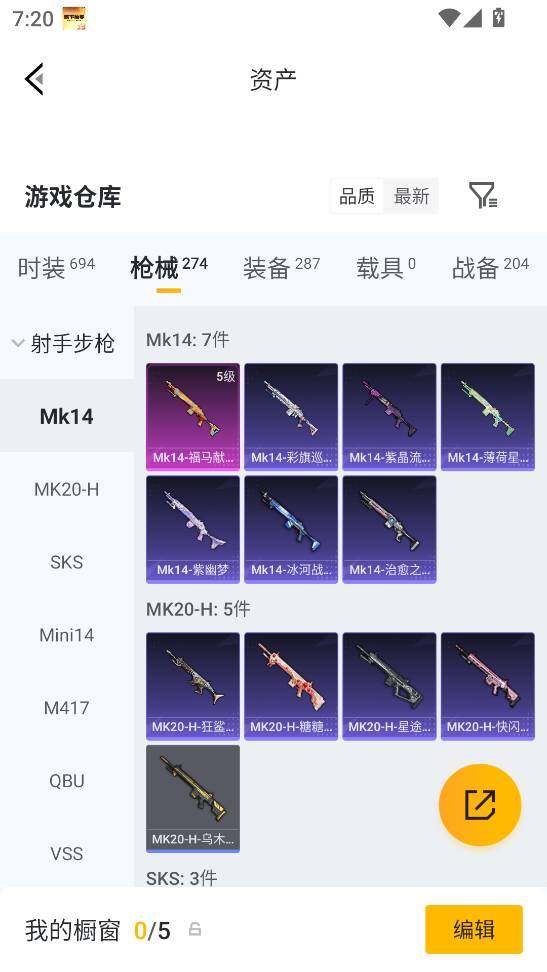Select Mini14 in the side list
Image resolution: width=547 pixels, height=972 pixels.
pyautogui.click(x=66, y=635)
